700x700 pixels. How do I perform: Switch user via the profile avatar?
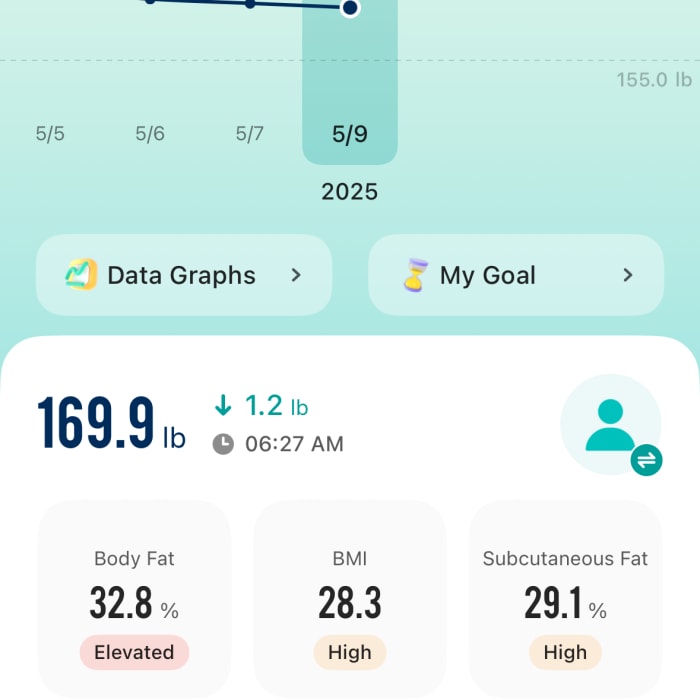pos(612,426)
